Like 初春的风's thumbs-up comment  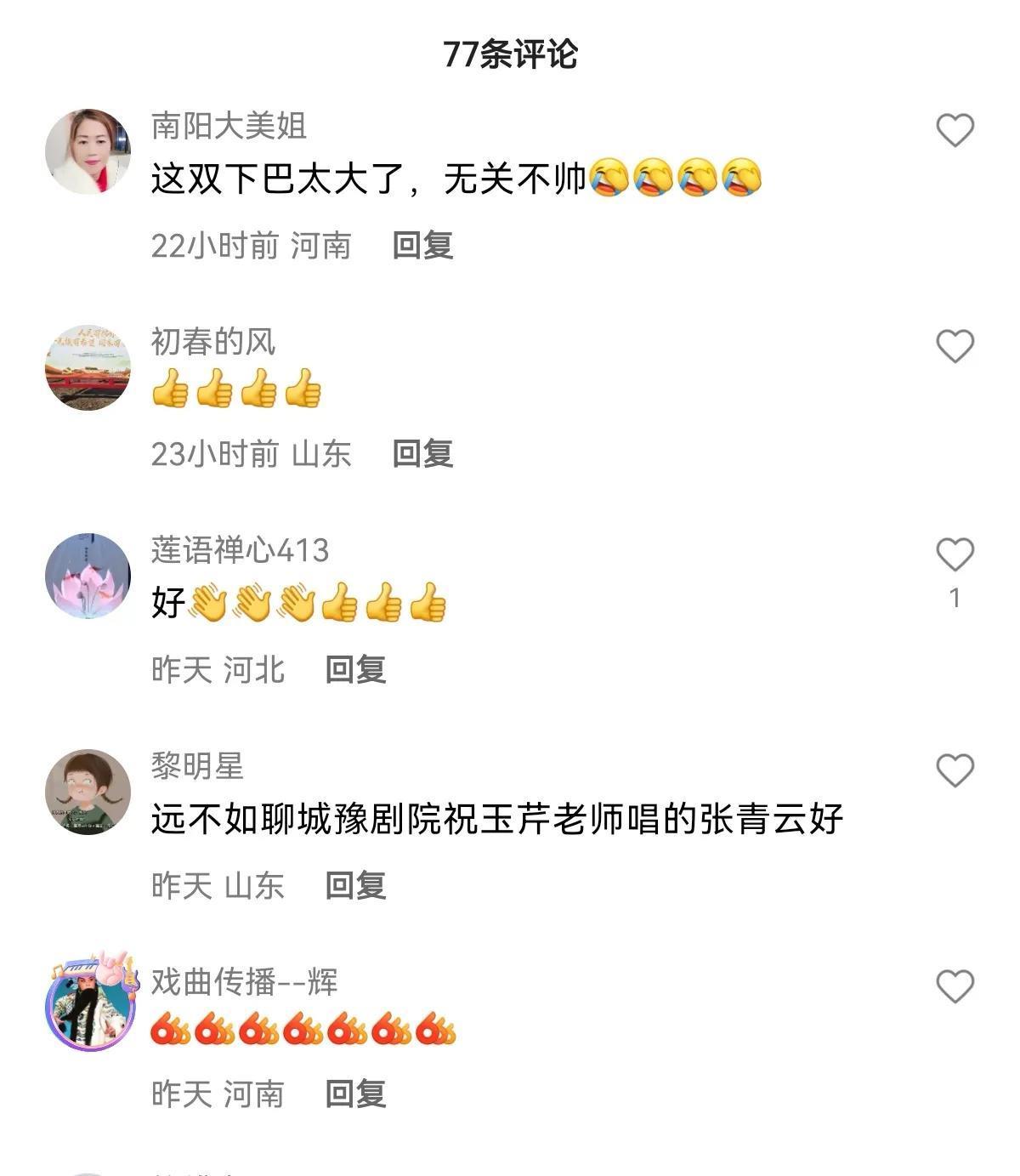click(x=955, y=346)
